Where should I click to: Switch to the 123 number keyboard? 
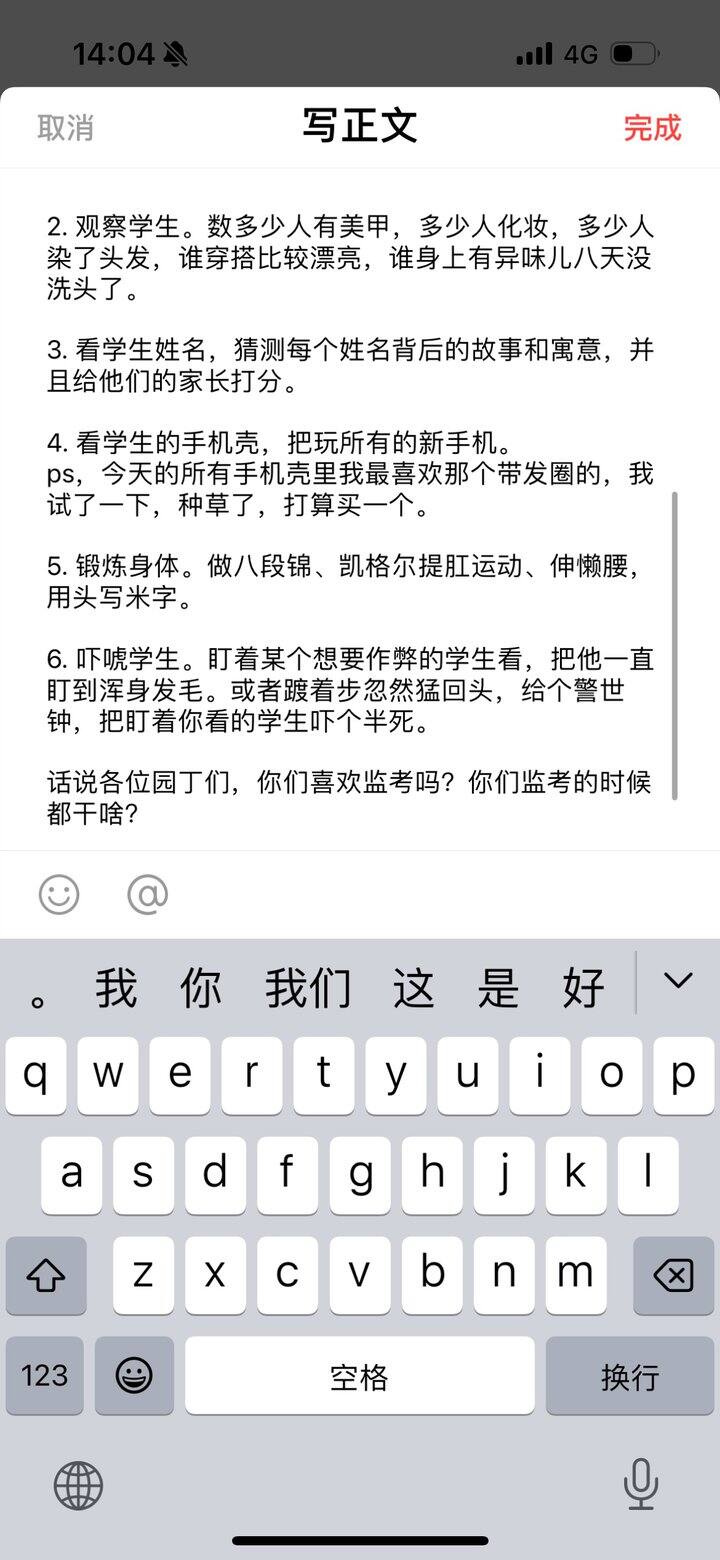click(x=44, y=1375)
